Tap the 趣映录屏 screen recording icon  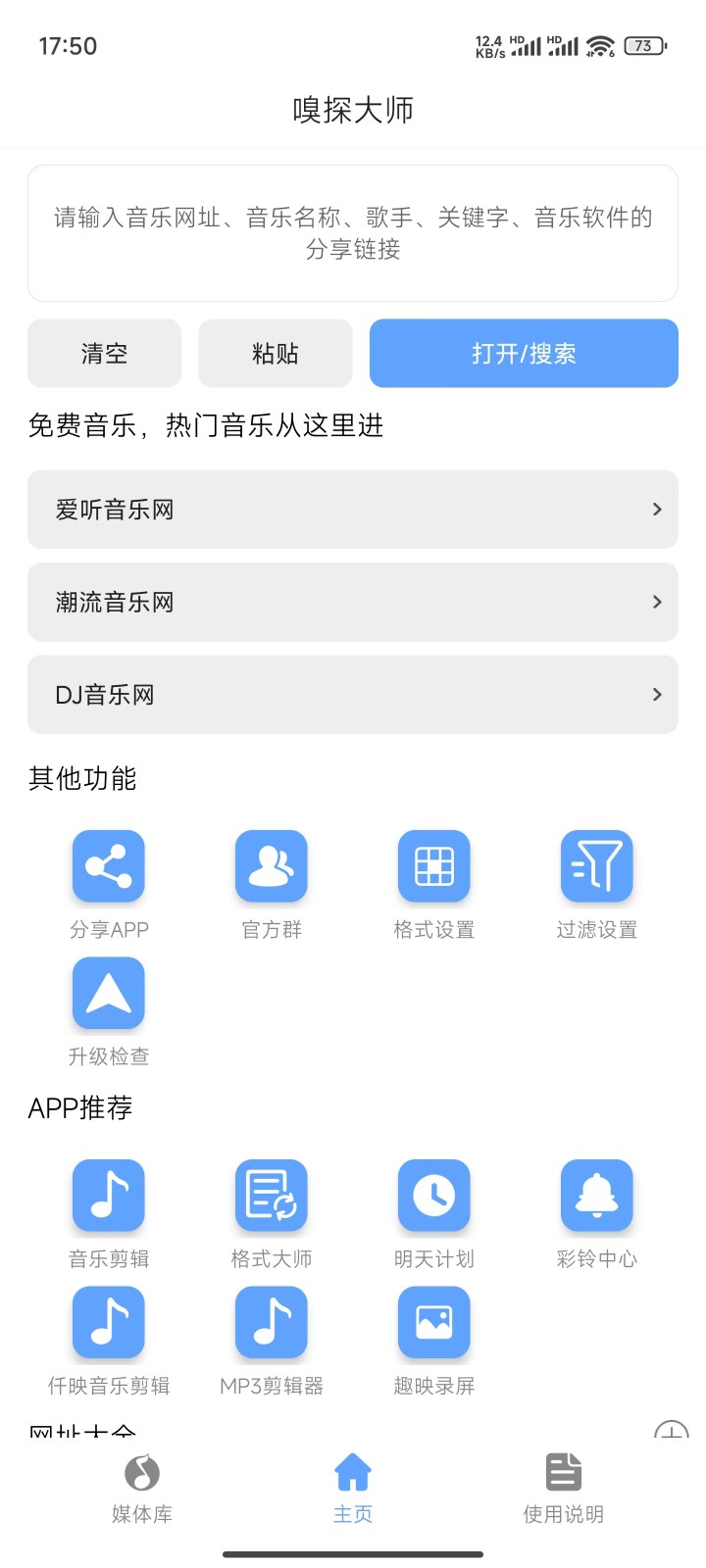pos(433,1323)
